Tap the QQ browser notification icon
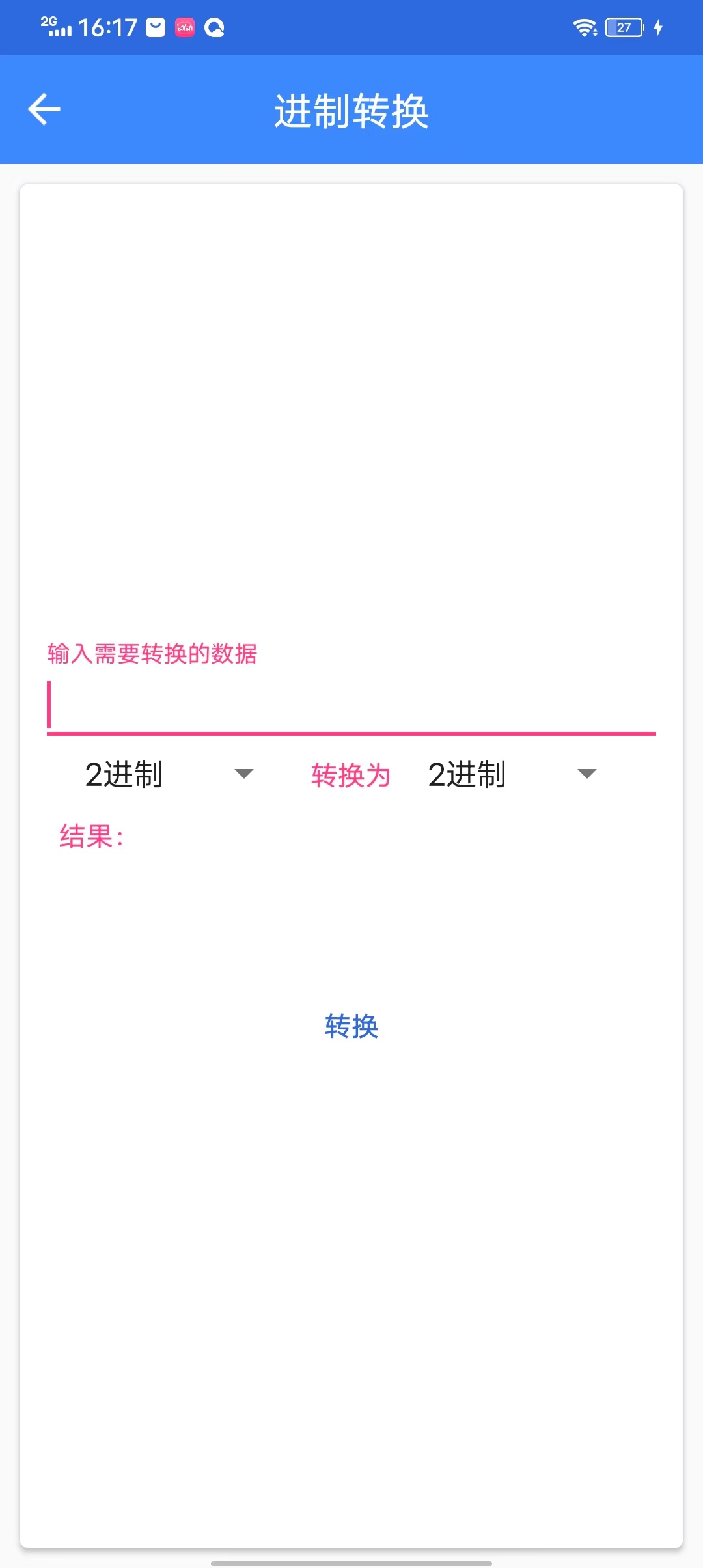 [215, 27]
